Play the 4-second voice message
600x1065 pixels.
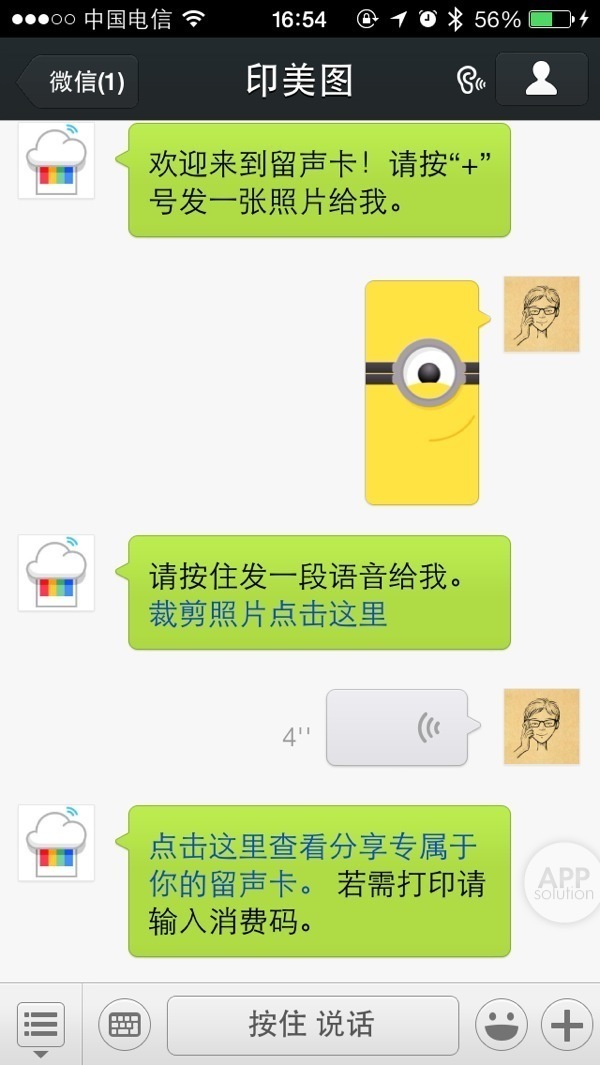pos(397,728)
